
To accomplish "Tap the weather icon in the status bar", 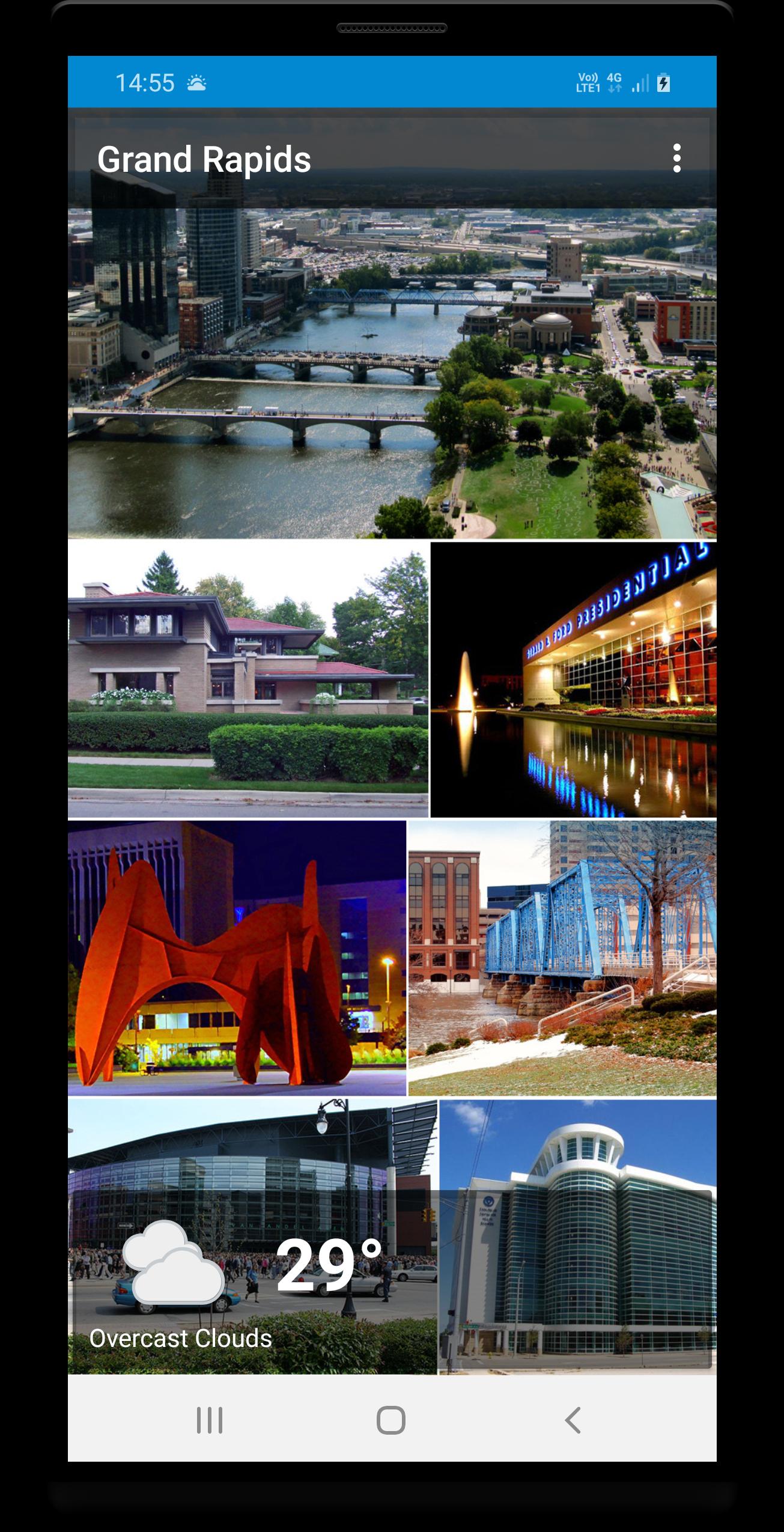I will 196,84.
